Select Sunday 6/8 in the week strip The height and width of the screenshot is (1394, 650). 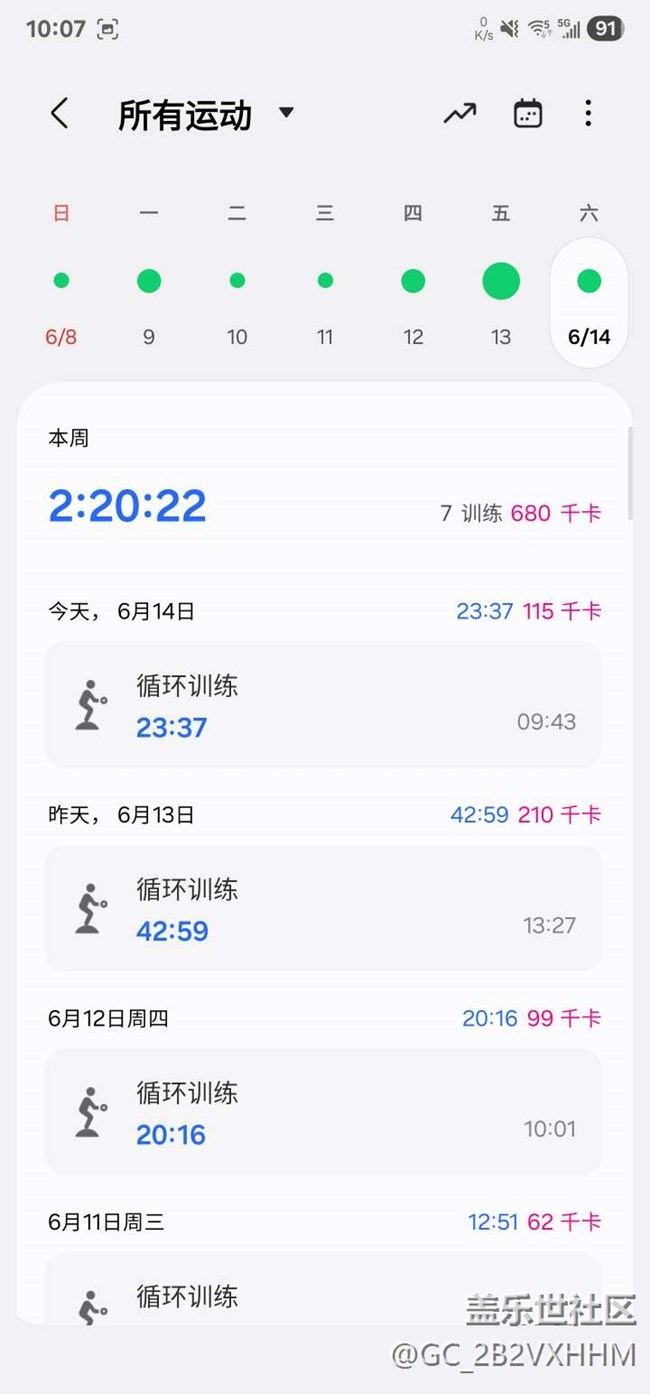click(x=61, y=282)
